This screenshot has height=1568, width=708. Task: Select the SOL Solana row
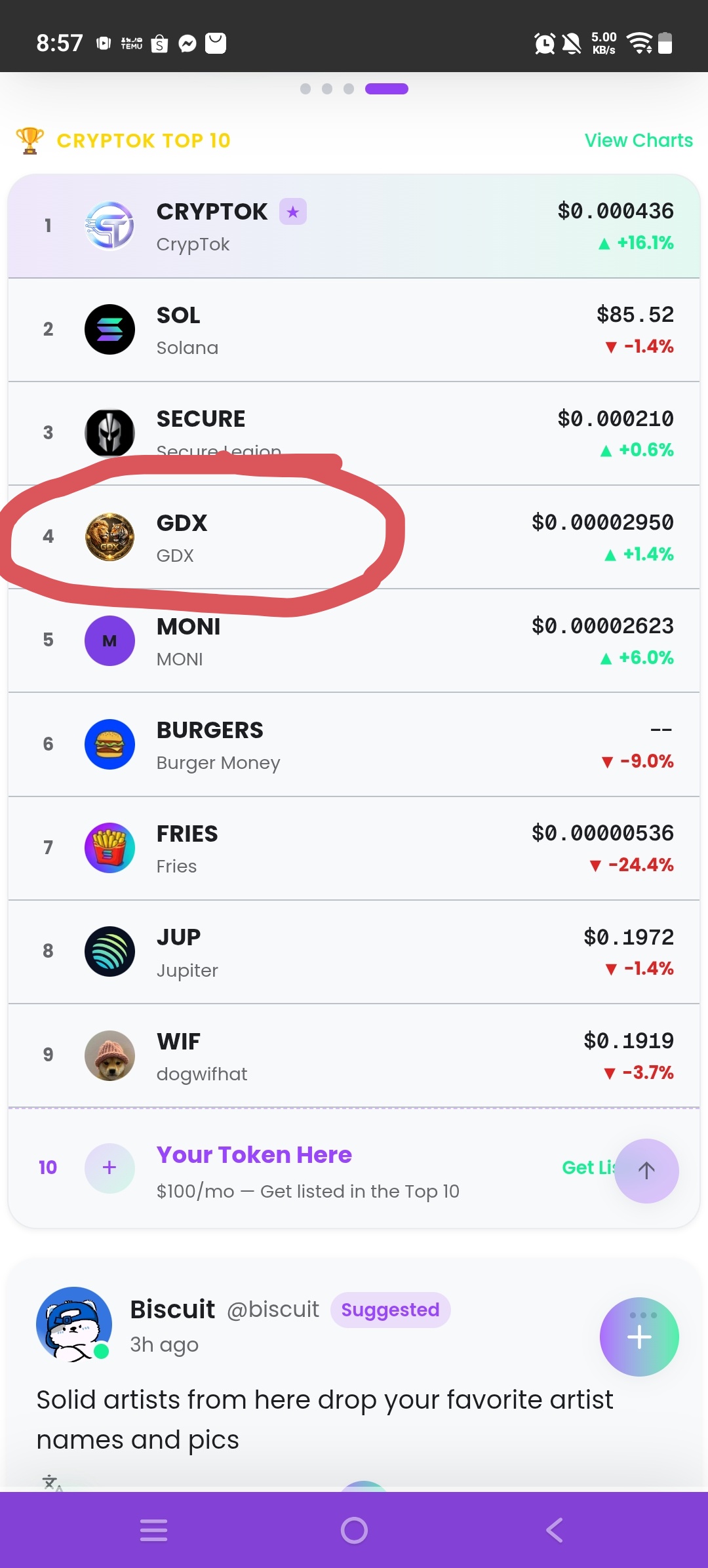pos(354,330)
